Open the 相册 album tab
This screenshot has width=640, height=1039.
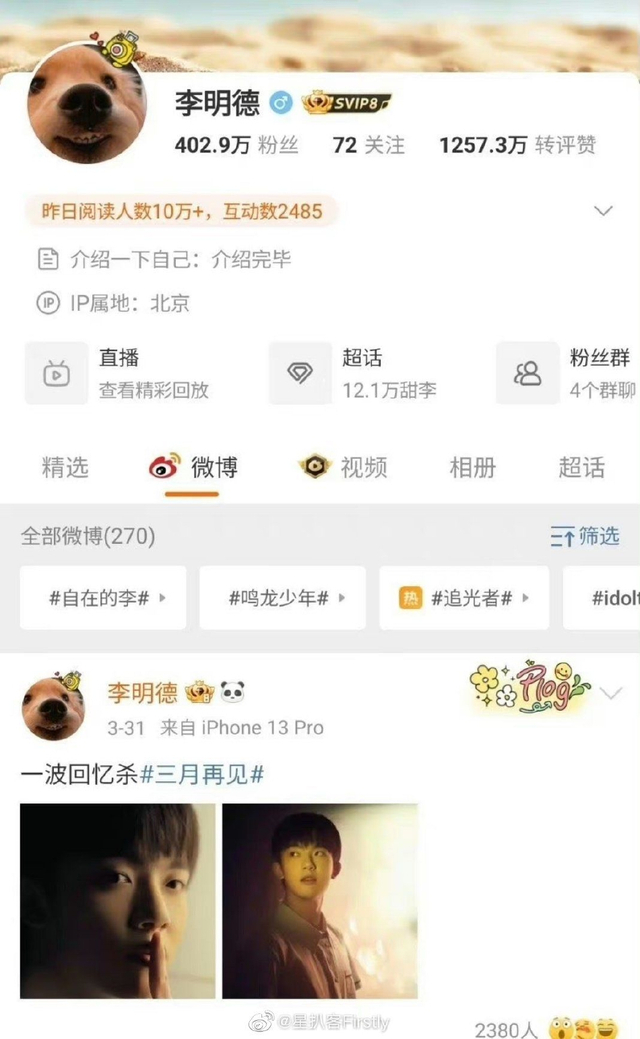click(472, 467)
